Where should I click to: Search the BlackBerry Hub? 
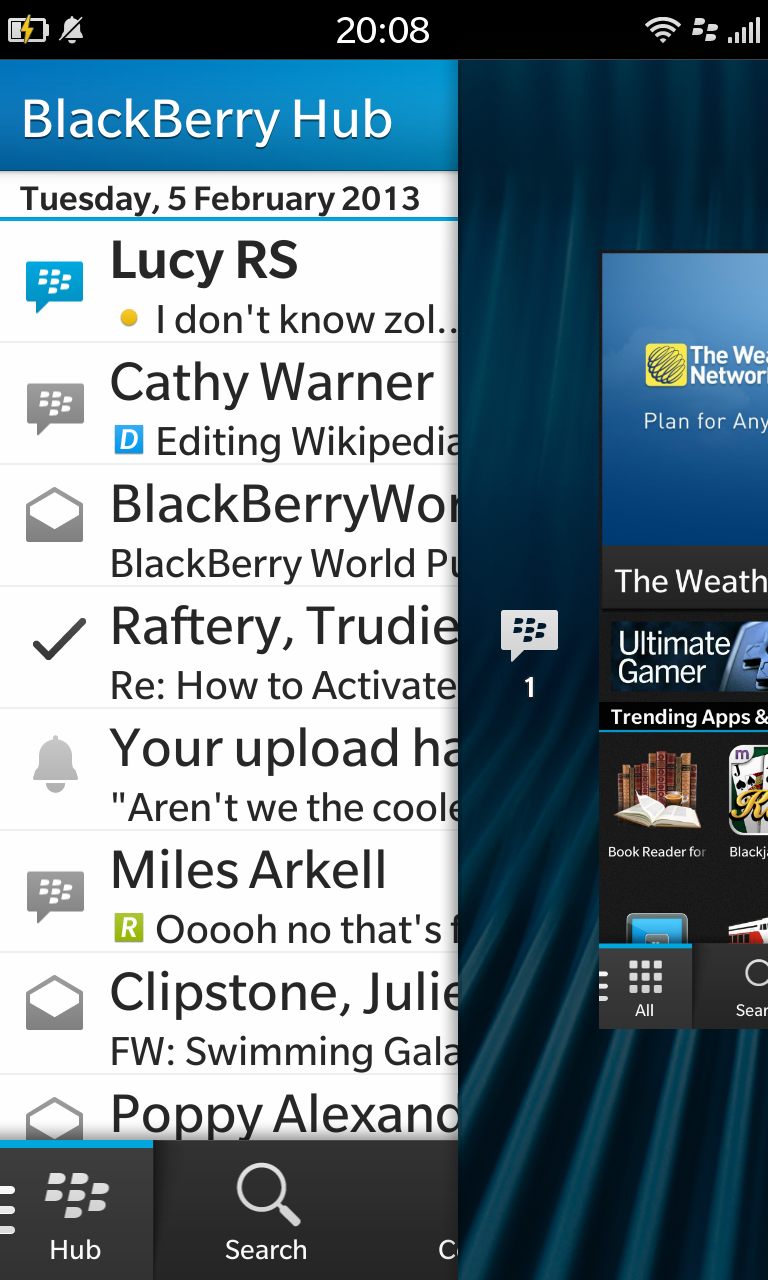point(266,1211)
